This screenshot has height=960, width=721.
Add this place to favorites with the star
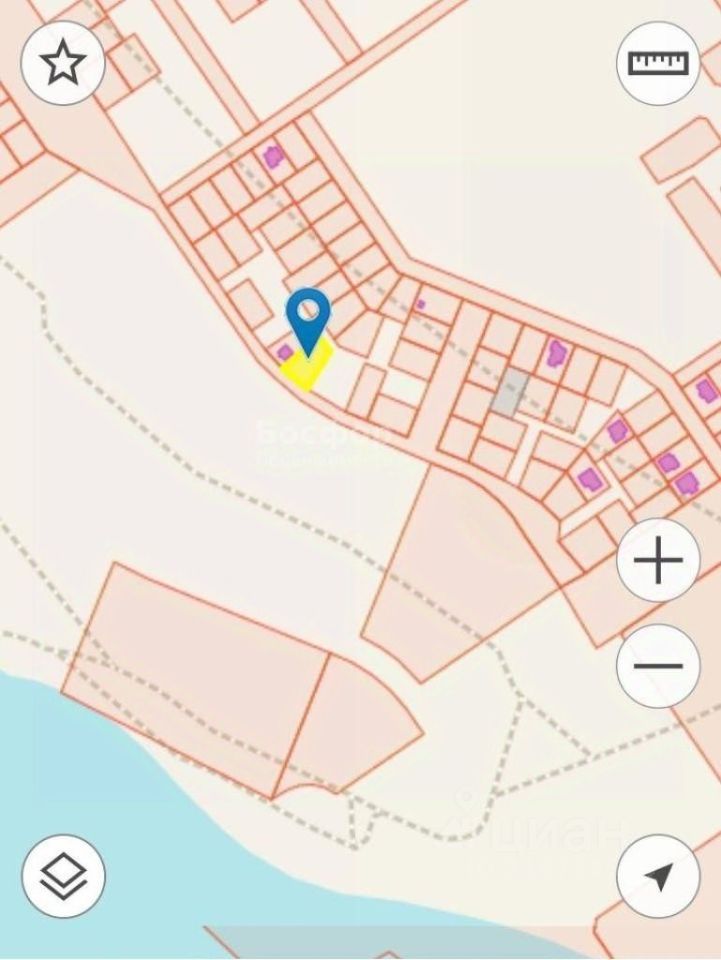pyautogui.click(x=63, y=63)
